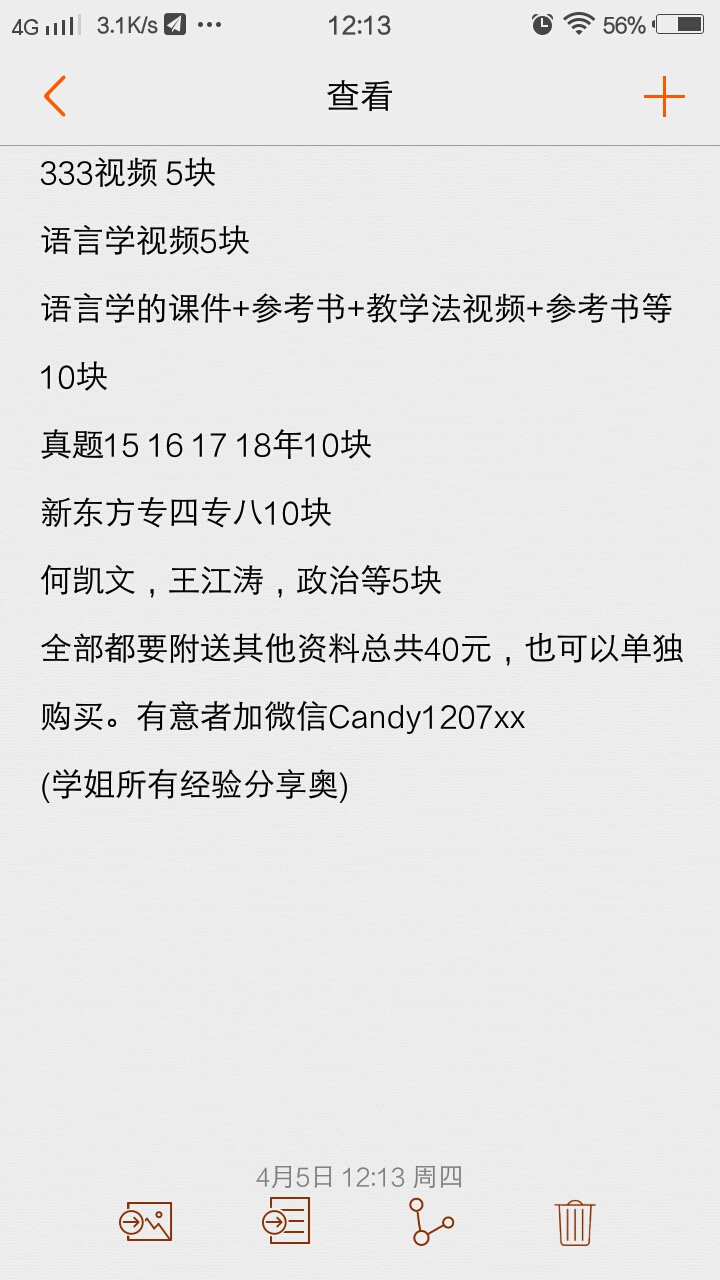Go back using the orange arrow
This screenshot has height=1280, width=720.
coord(55,97)
